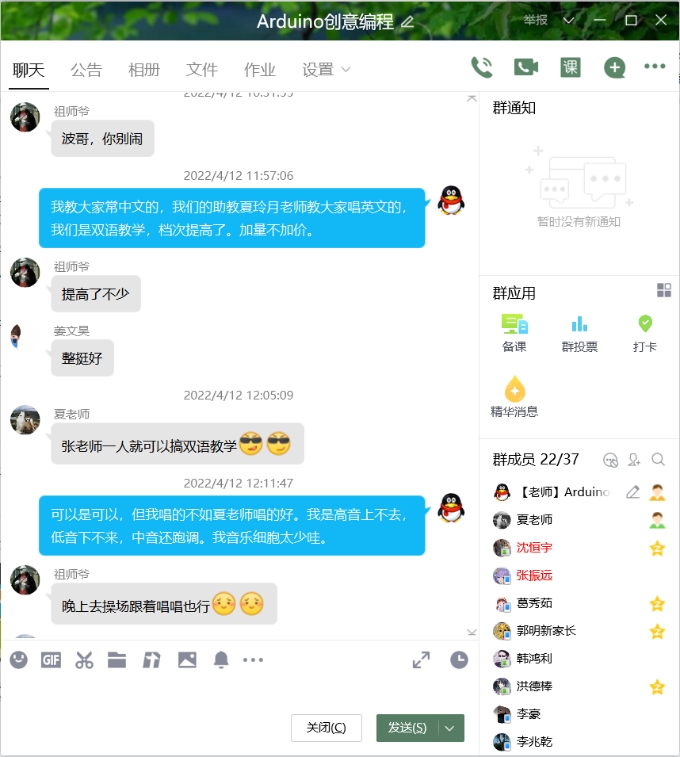This screenshot has height=757, width=680.
Task: Click the 发送(S) send button
Action: pyautogui.click(x=407, y=728)
